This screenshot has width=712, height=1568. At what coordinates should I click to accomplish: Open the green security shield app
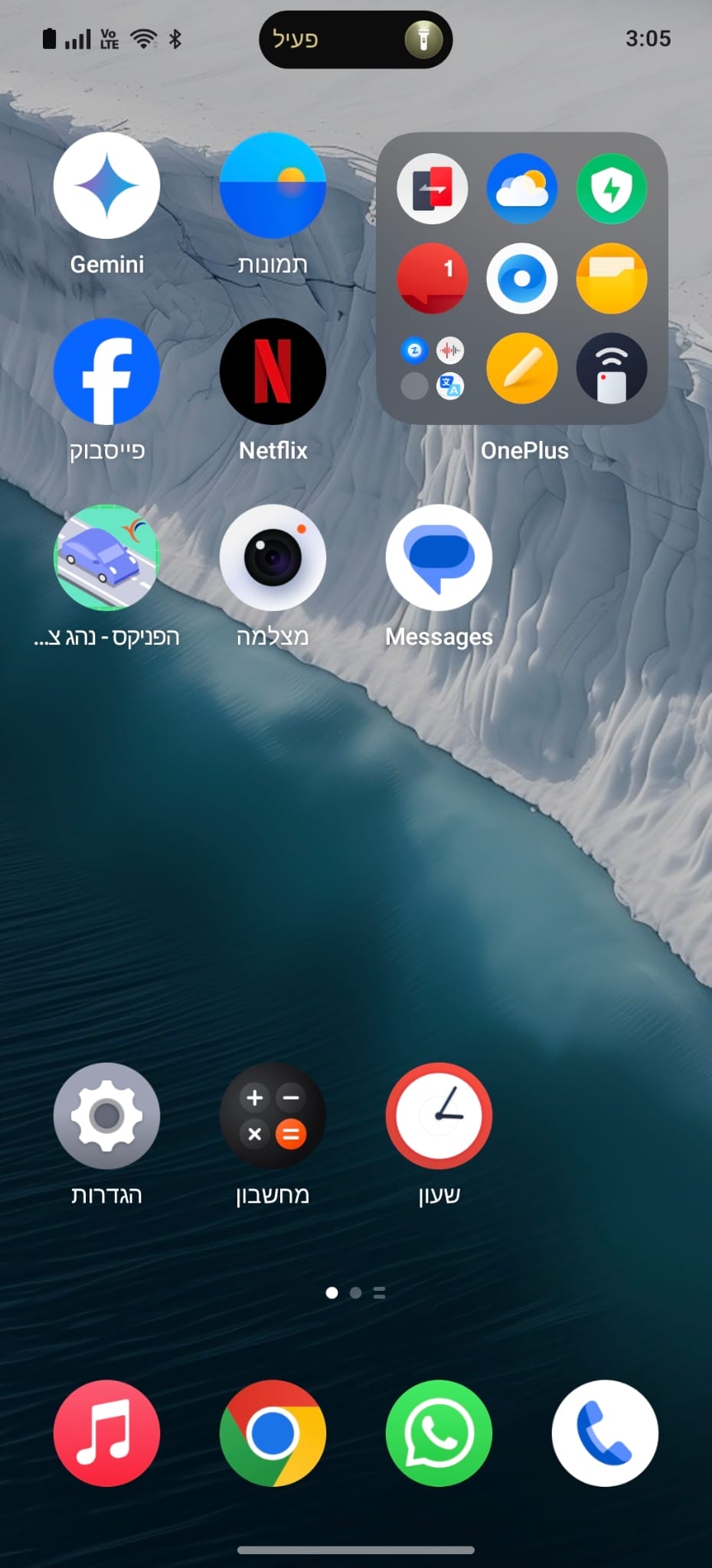coord(612,188)
